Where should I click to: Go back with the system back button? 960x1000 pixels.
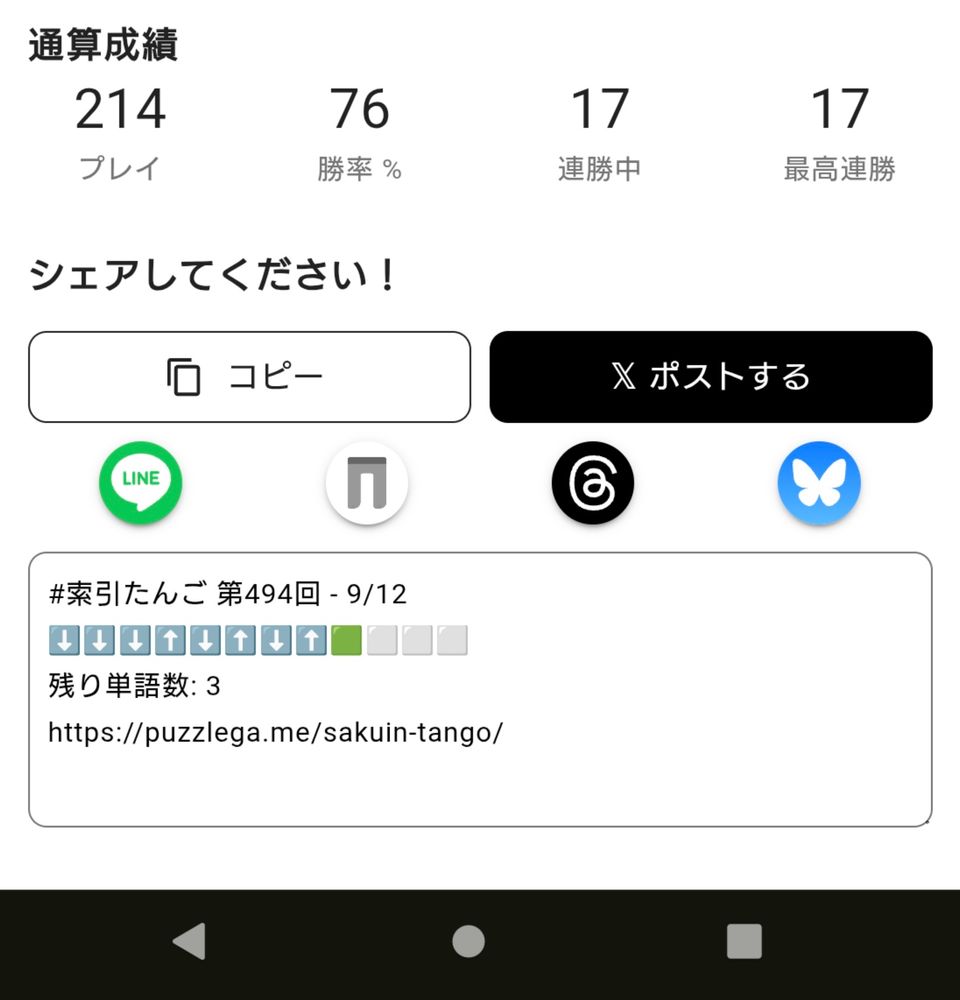tap(189, 941)
